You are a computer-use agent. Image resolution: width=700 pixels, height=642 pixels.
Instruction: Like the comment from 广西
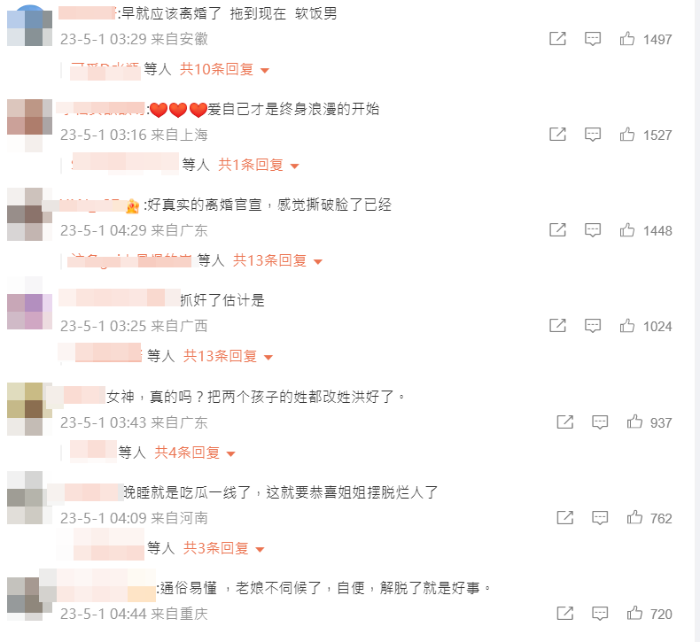(x=628, y=326)
